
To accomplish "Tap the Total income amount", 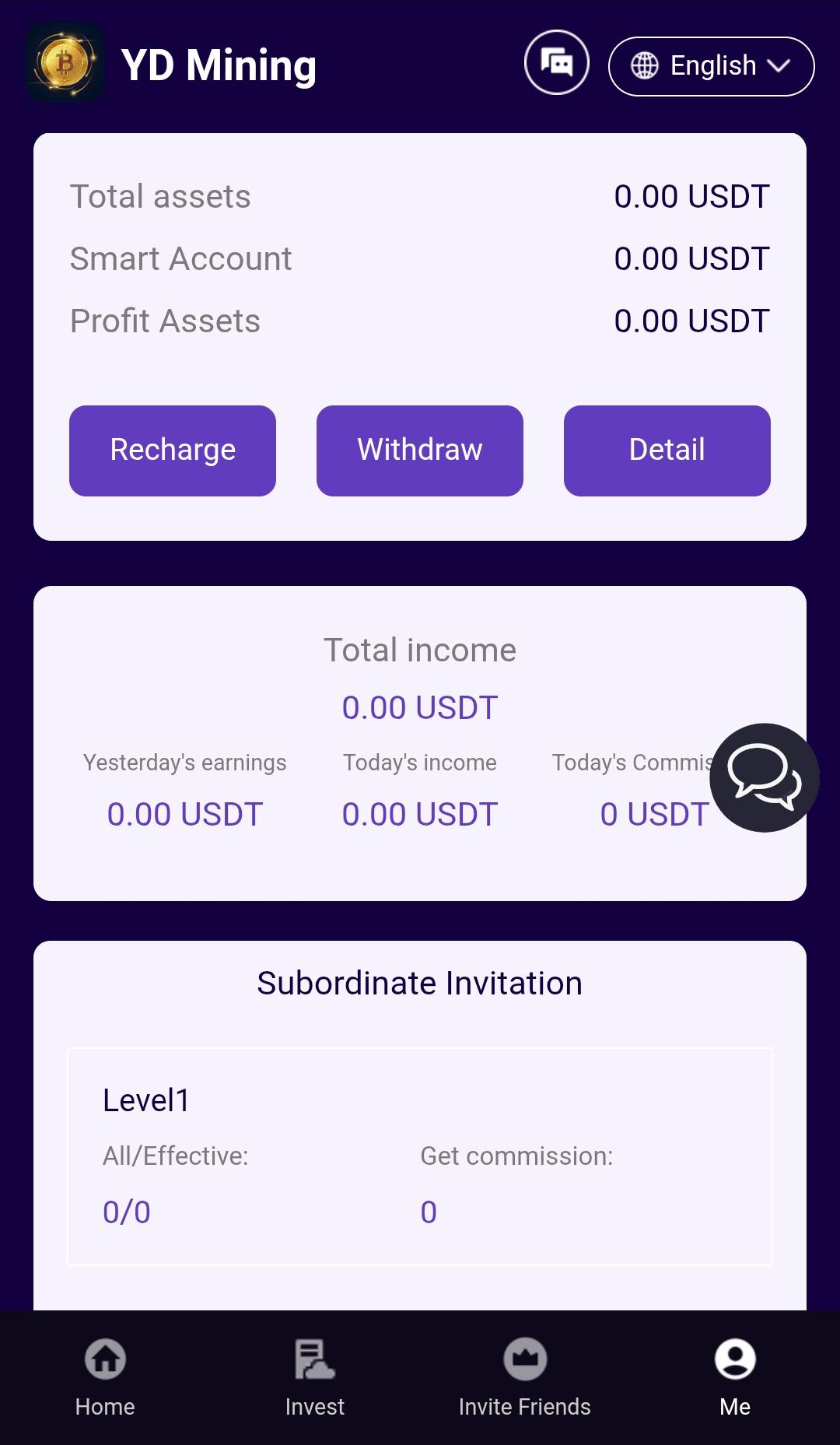I will 419,707.
